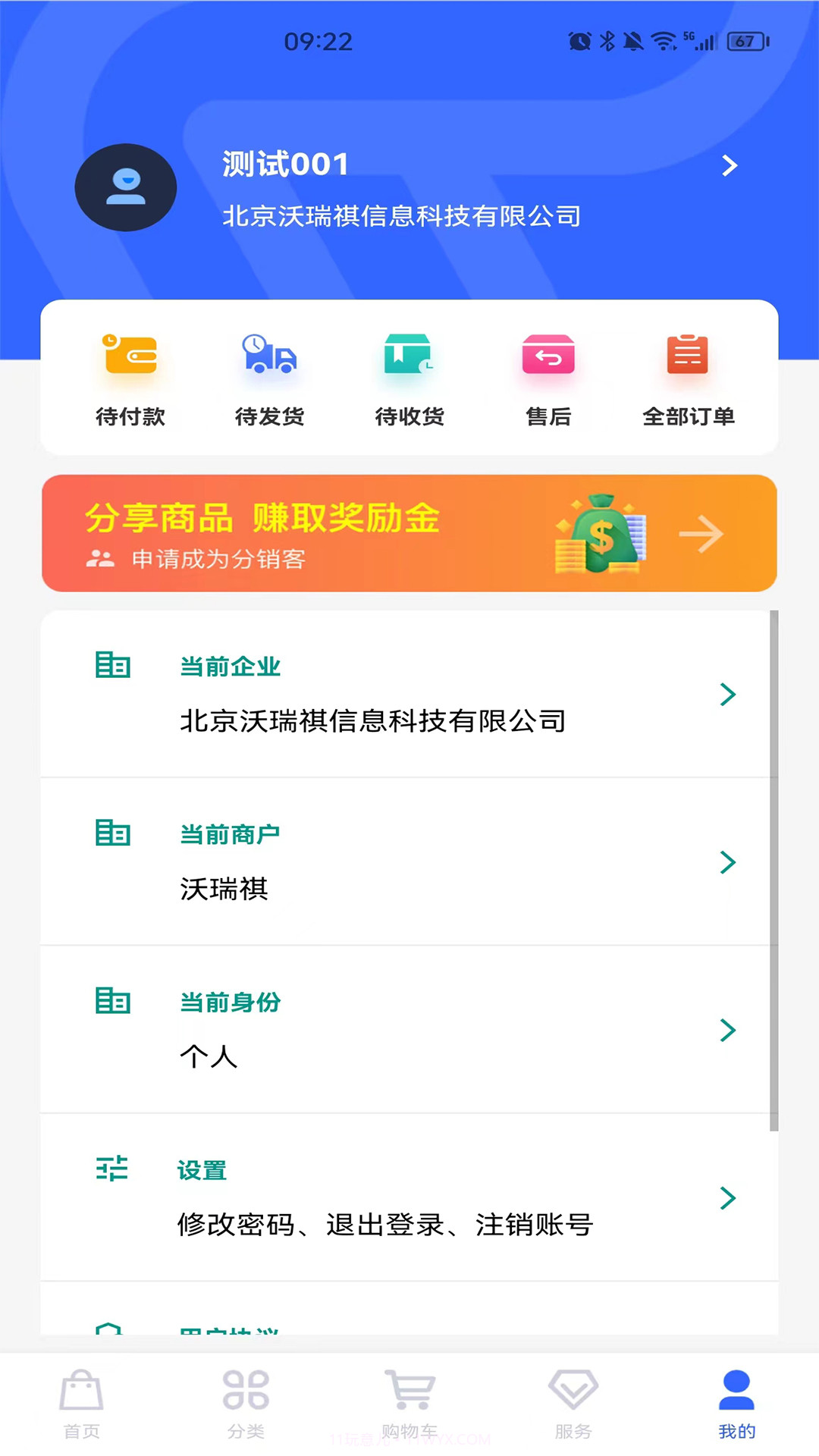Viewport: 819px width, 1456px height.
Task: Open the 待付款 wallet icon
Action: tap(129, 355)
